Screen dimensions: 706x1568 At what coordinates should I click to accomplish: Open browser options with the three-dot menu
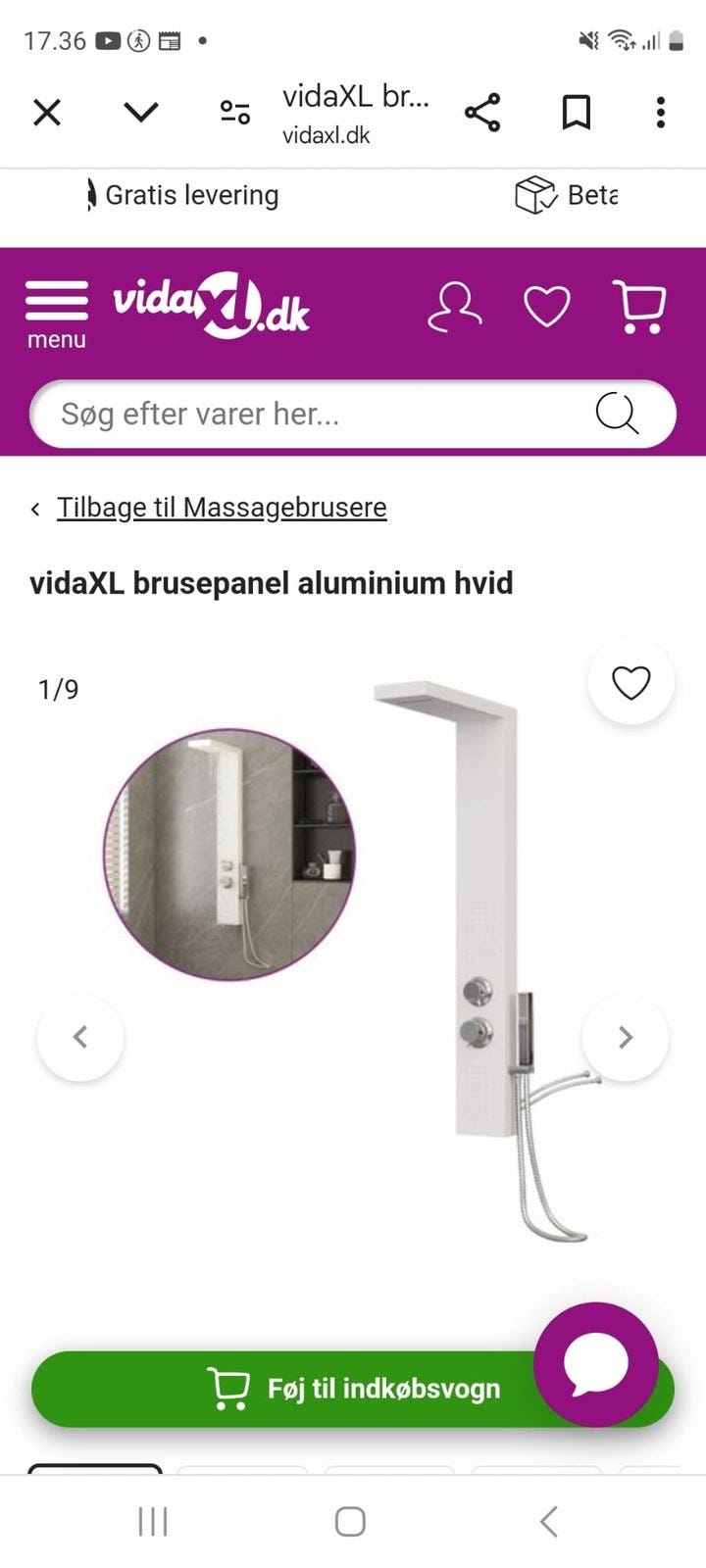pyautogui.click(x=660, y=112)
